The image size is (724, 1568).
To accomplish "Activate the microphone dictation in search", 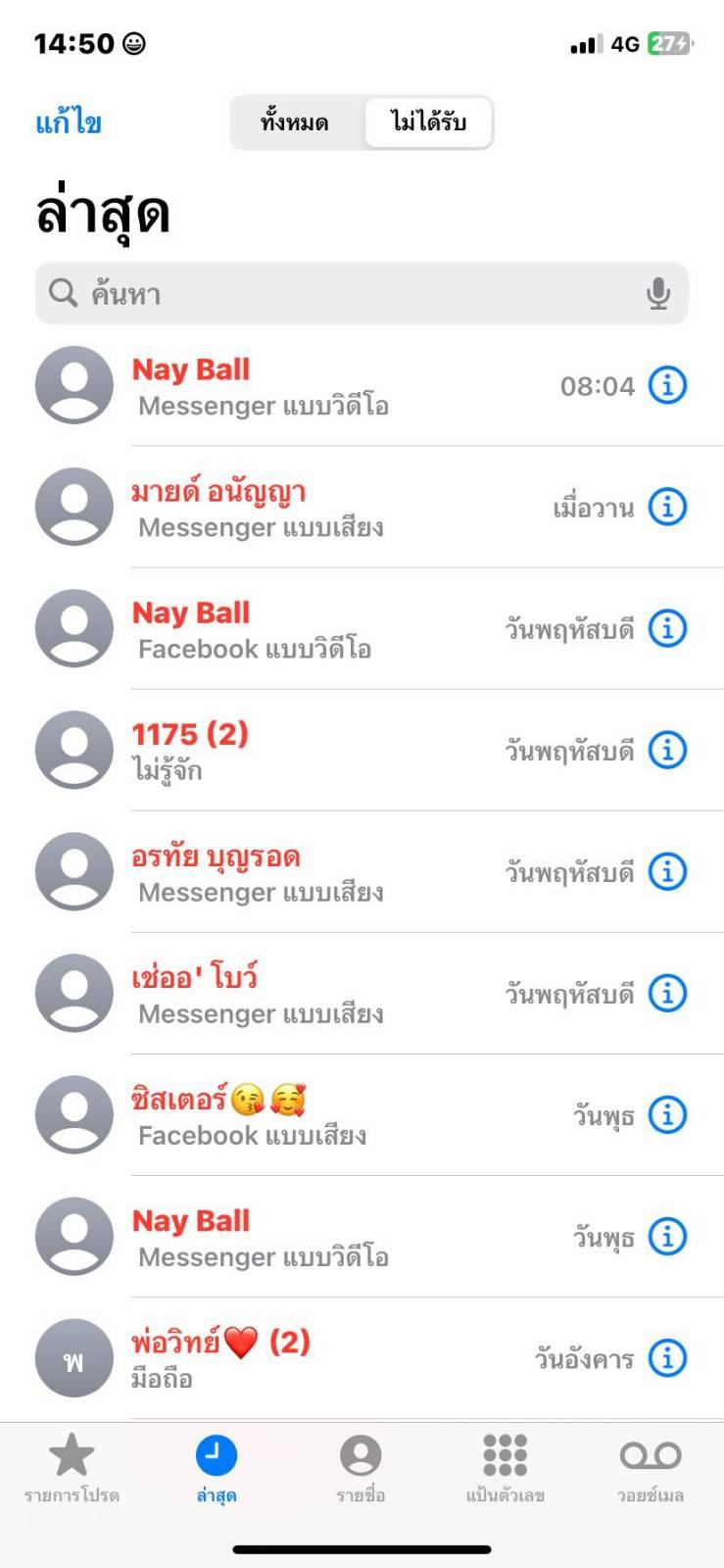I will [658, 293].
